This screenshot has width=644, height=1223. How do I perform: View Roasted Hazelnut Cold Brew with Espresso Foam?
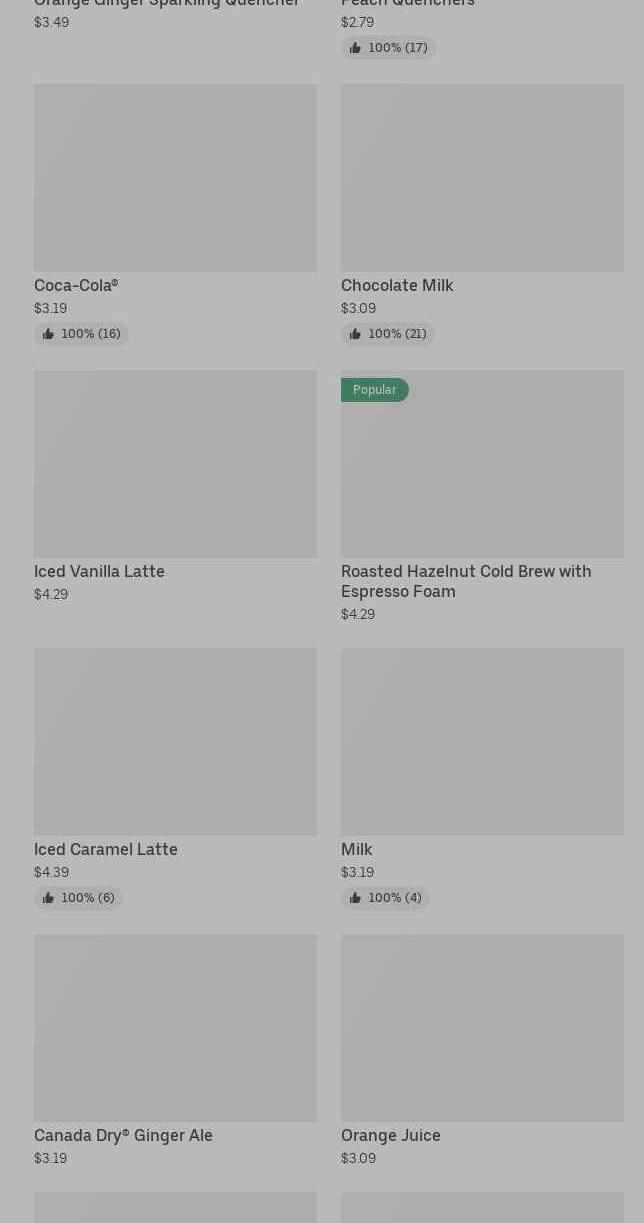coord(482,497)
